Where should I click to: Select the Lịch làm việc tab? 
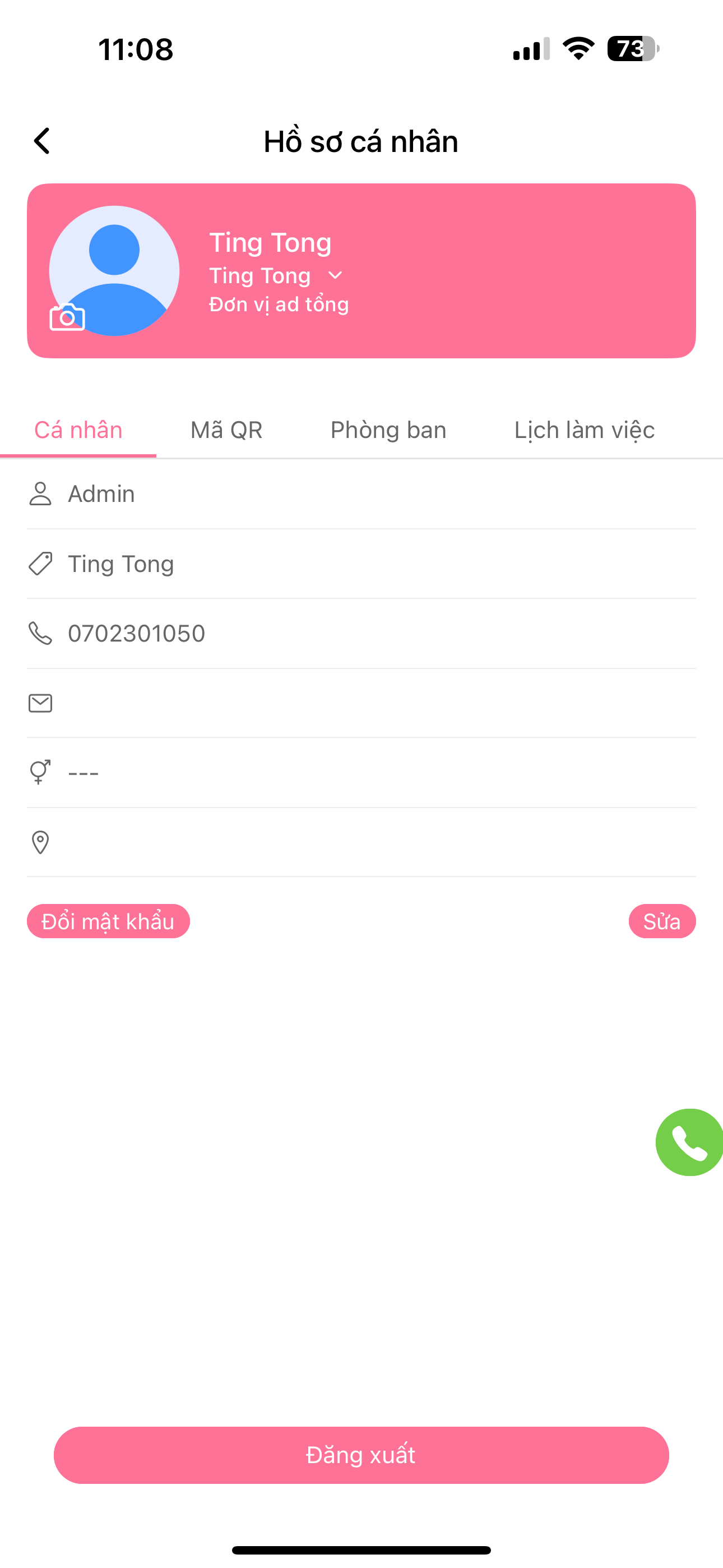point(584,430)
